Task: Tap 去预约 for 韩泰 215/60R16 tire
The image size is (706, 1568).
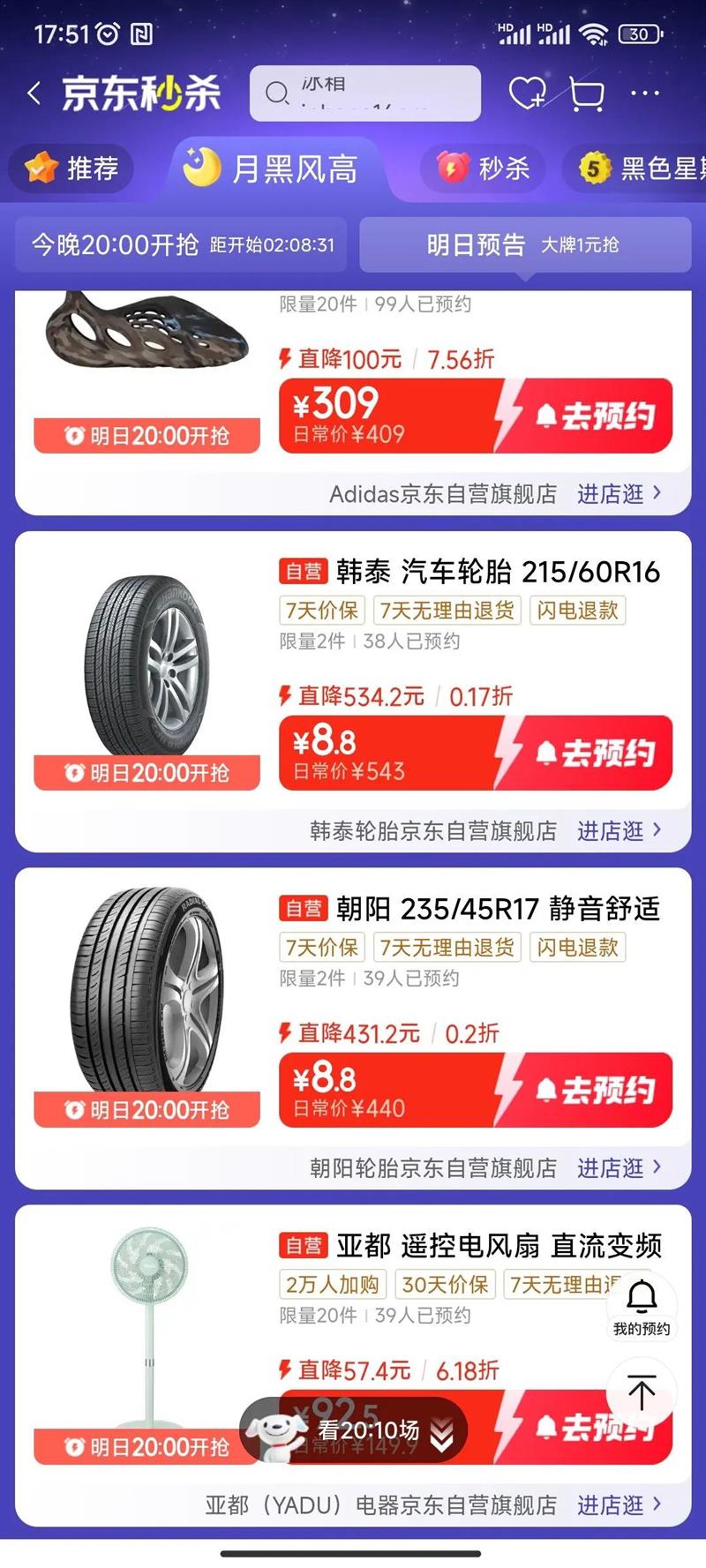Action: [x=594, y=753]
